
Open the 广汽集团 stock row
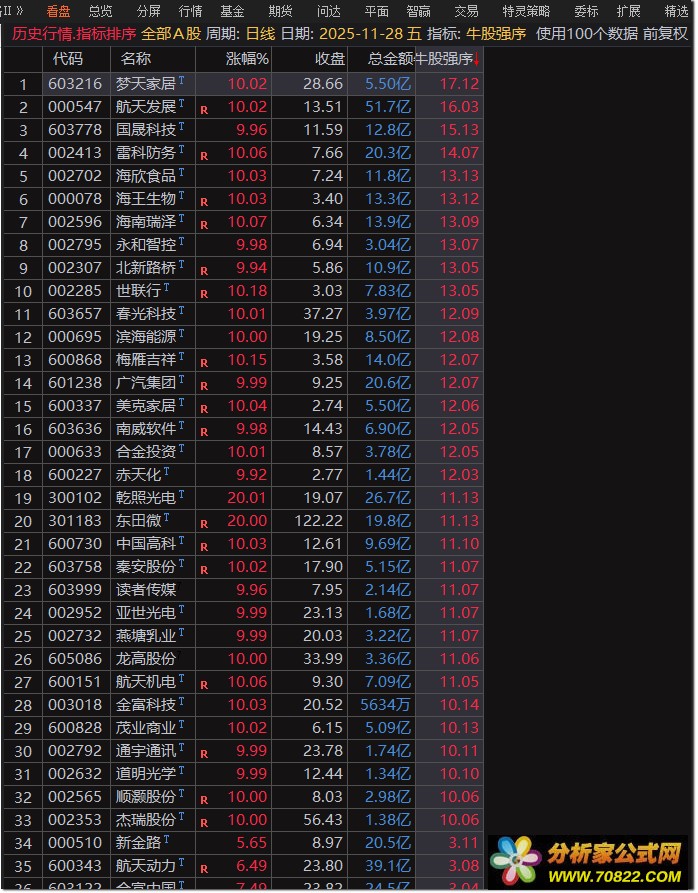[145, 383]
